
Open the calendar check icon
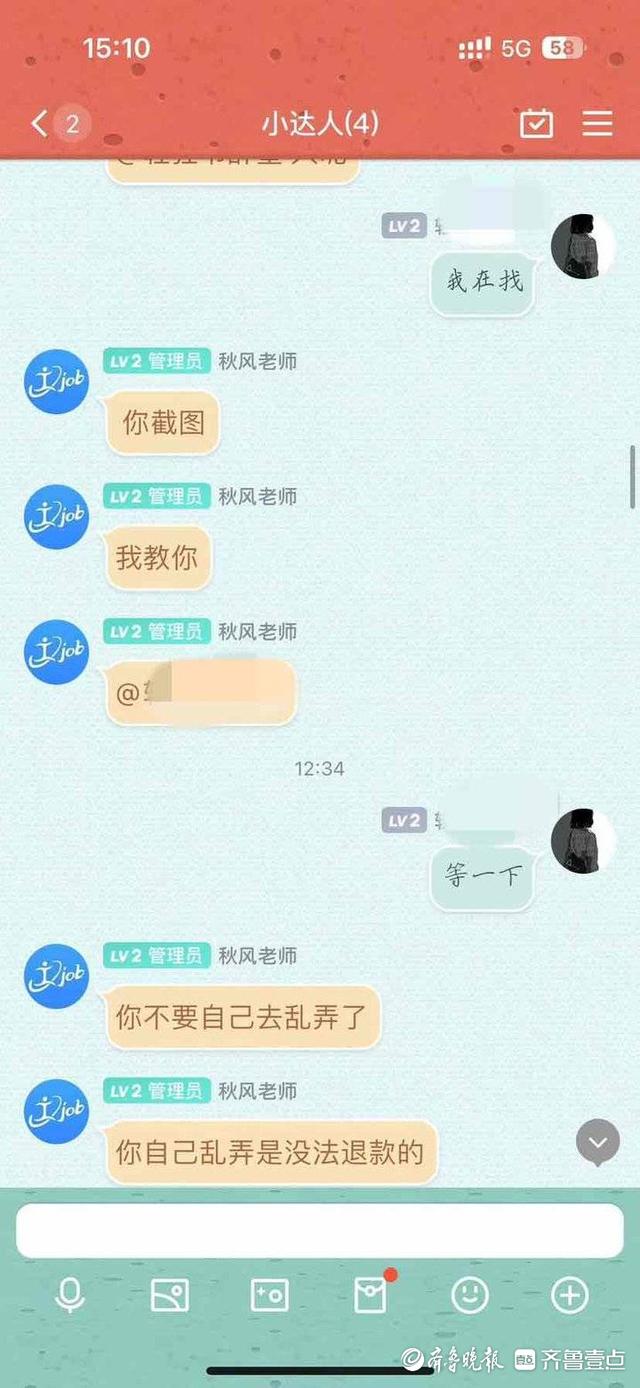536,124
